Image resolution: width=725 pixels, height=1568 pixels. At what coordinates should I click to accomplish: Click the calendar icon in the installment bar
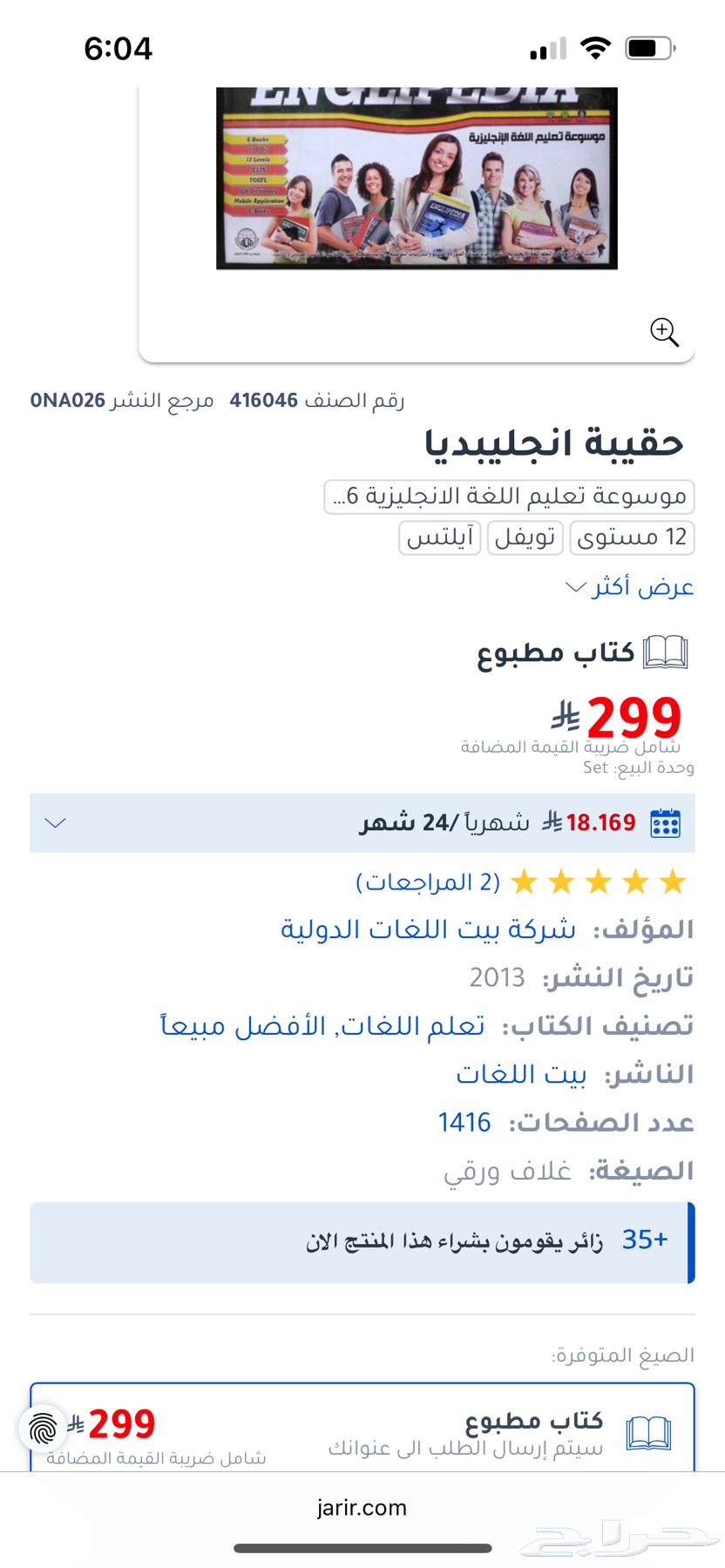click(665, 821)
